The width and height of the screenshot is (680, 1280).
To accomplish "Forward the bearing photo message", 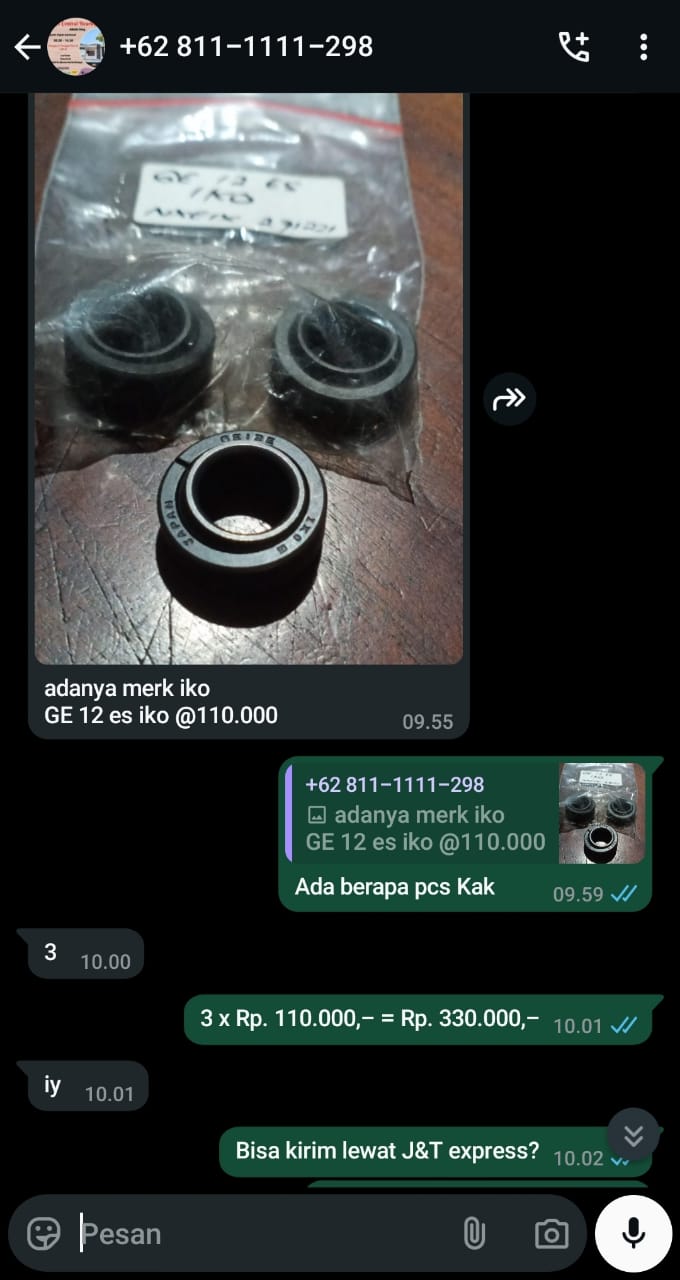I will (x=509, y=399).
